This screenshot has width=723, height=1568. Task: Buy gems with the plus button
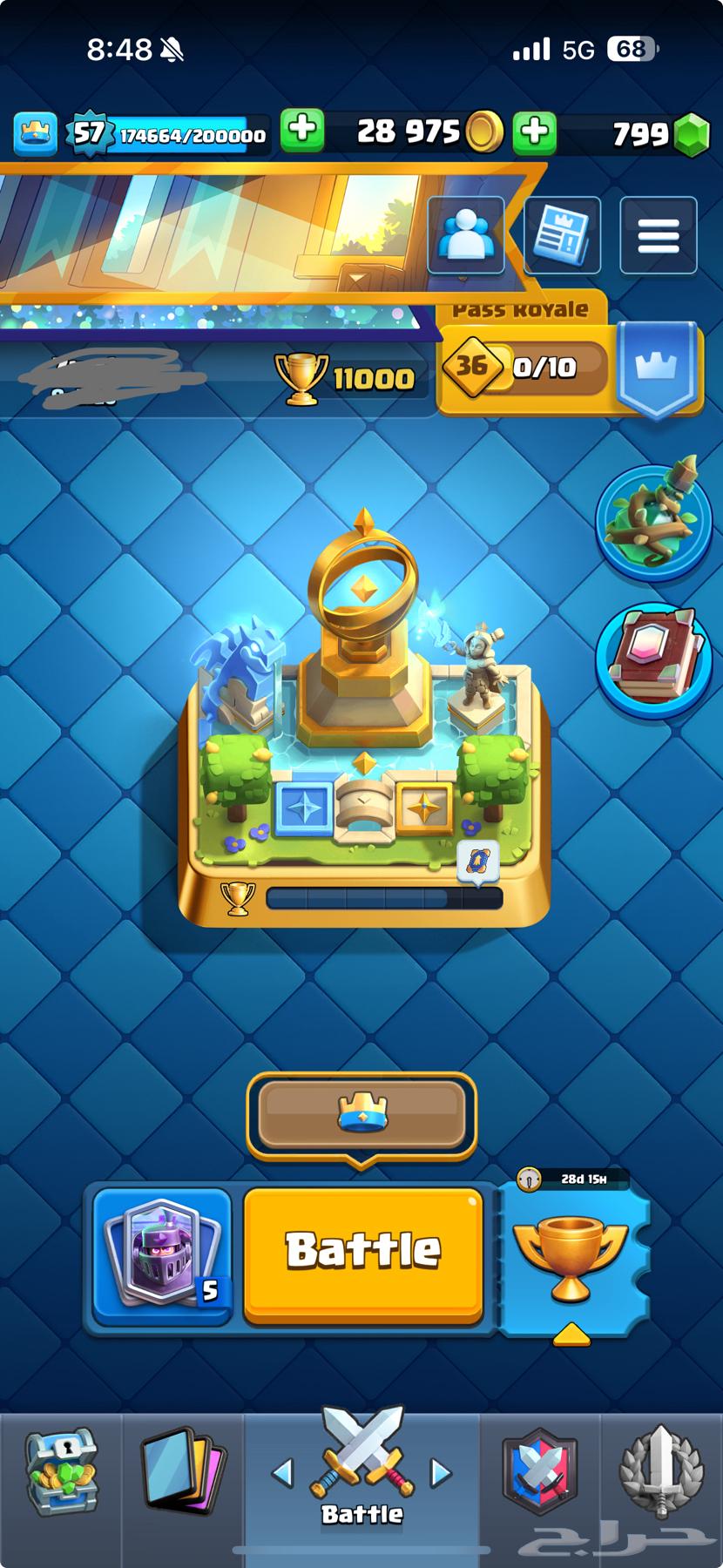tap(535, 132)
